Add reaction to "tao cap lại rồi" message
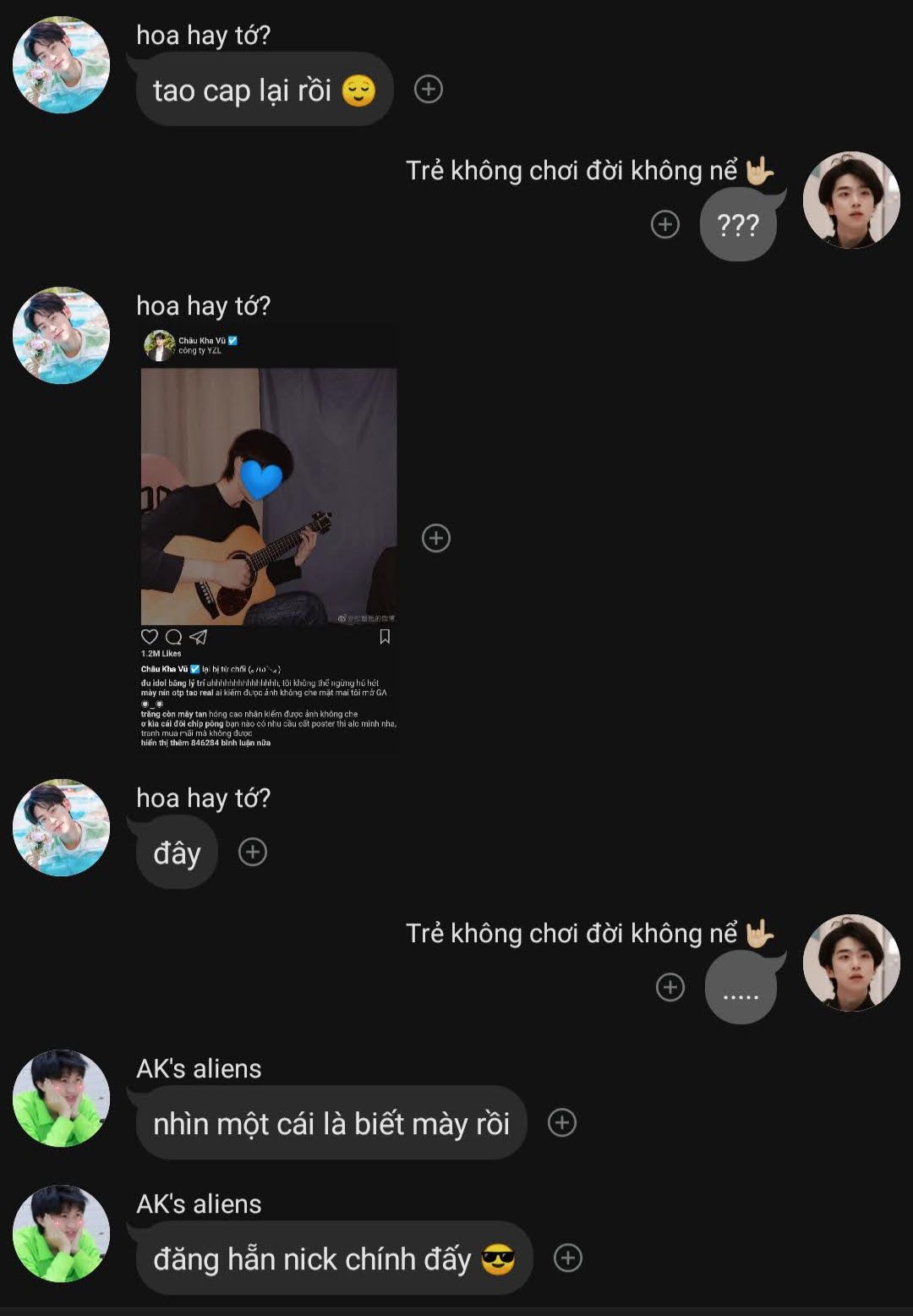This screenshot has height=1316, width=913. [x=429, y=89]
